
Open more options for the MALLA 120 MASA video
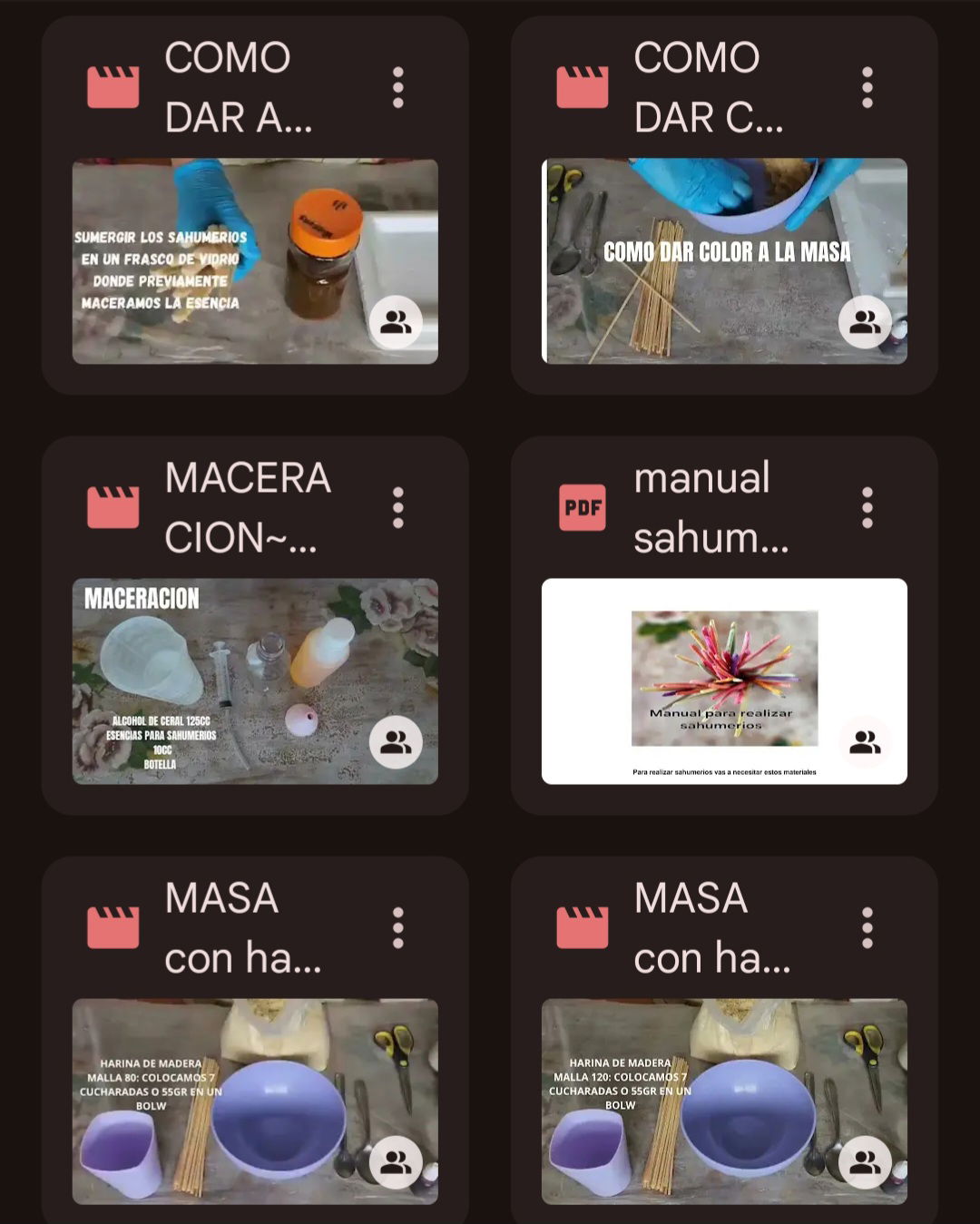click(867, 928)
